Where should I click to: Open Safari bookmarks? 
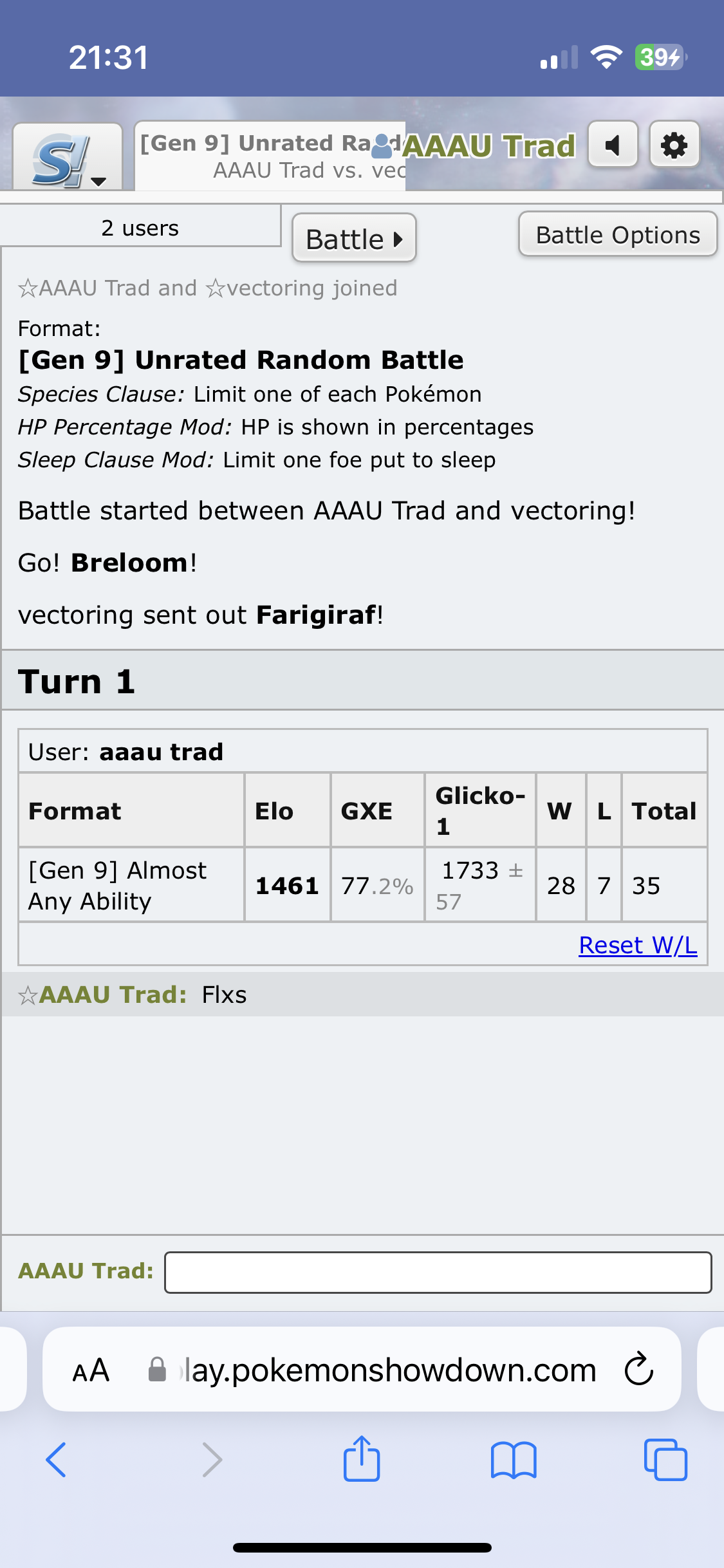(513, 1459)
